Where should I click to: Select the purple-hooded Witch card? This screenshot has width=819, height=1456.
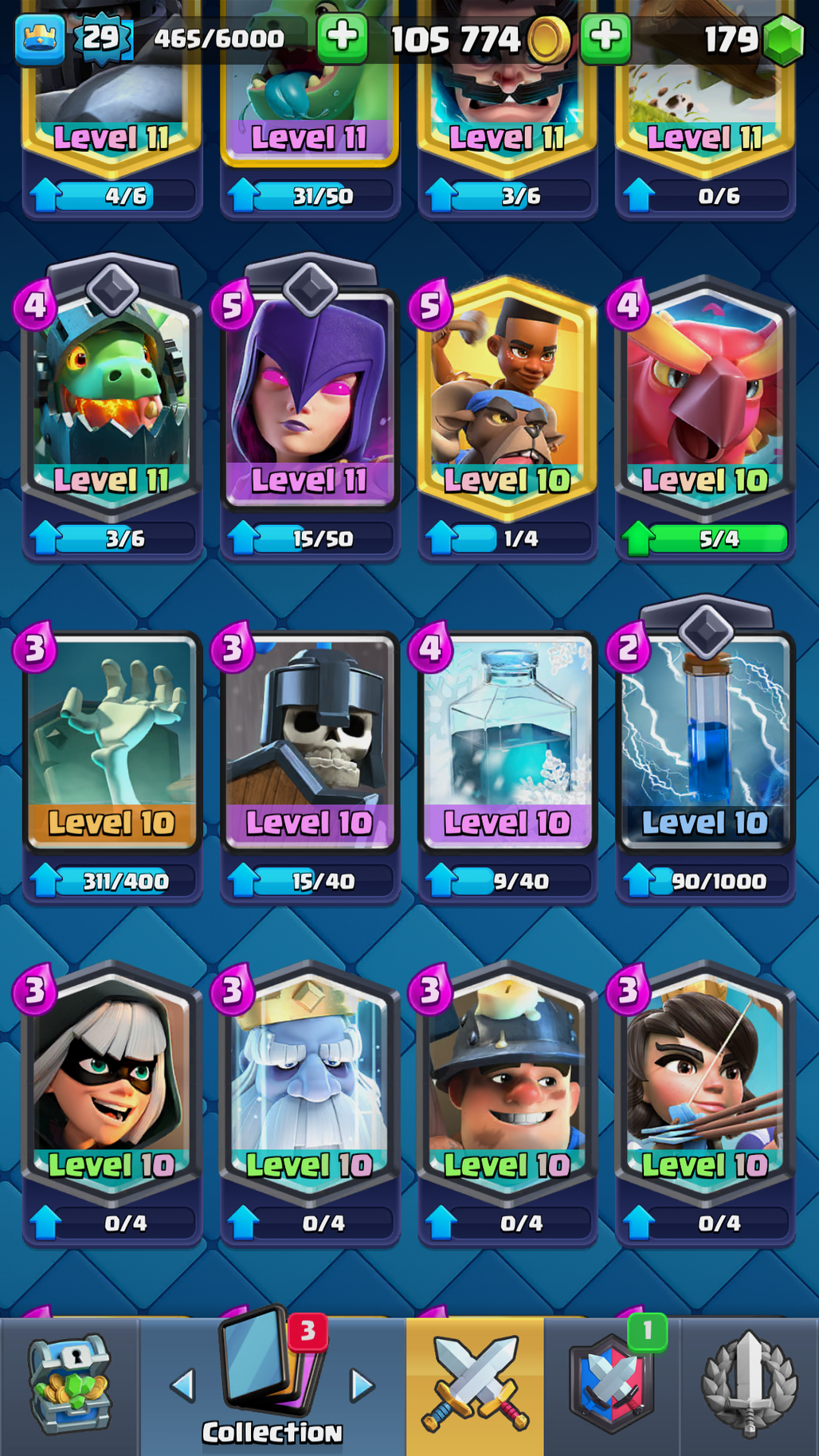(x=310, y=406)
